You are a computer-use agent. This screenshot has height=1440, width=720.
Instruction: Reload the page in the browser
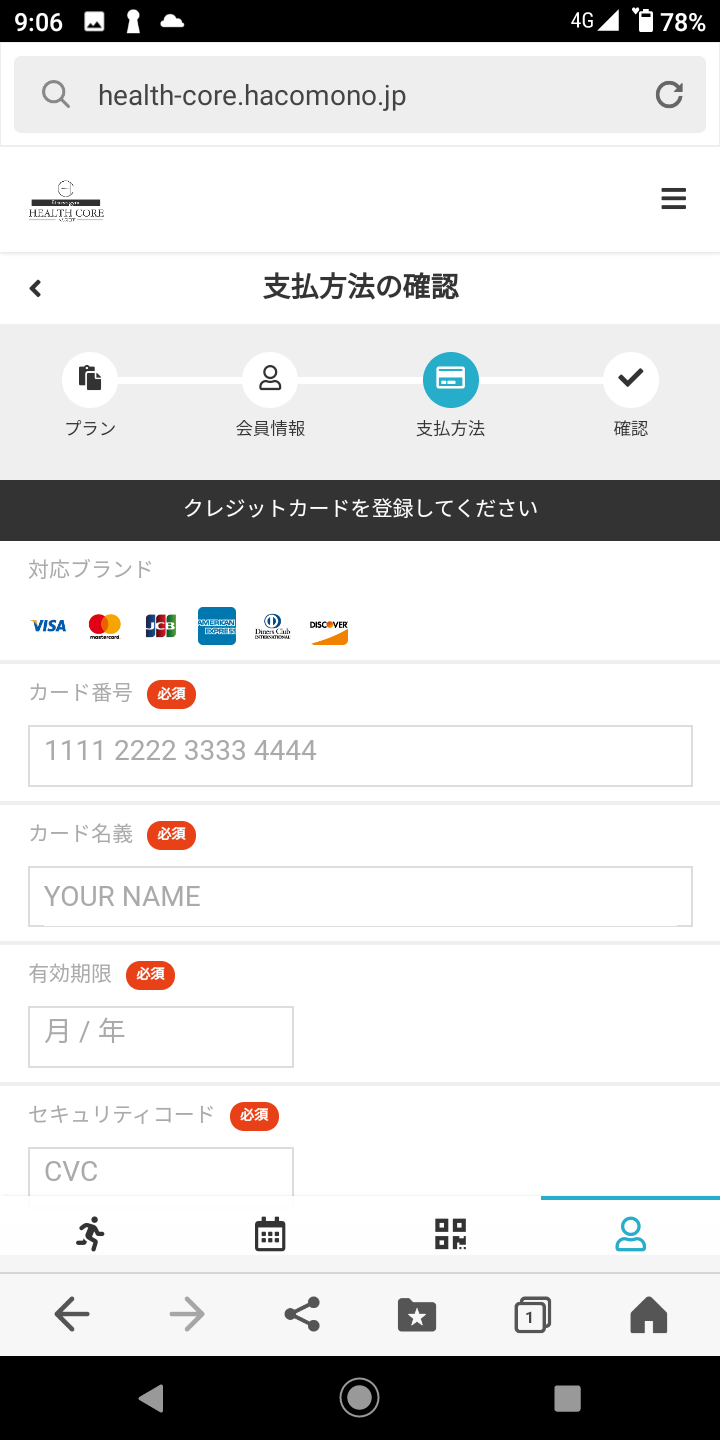click(668, 95)
